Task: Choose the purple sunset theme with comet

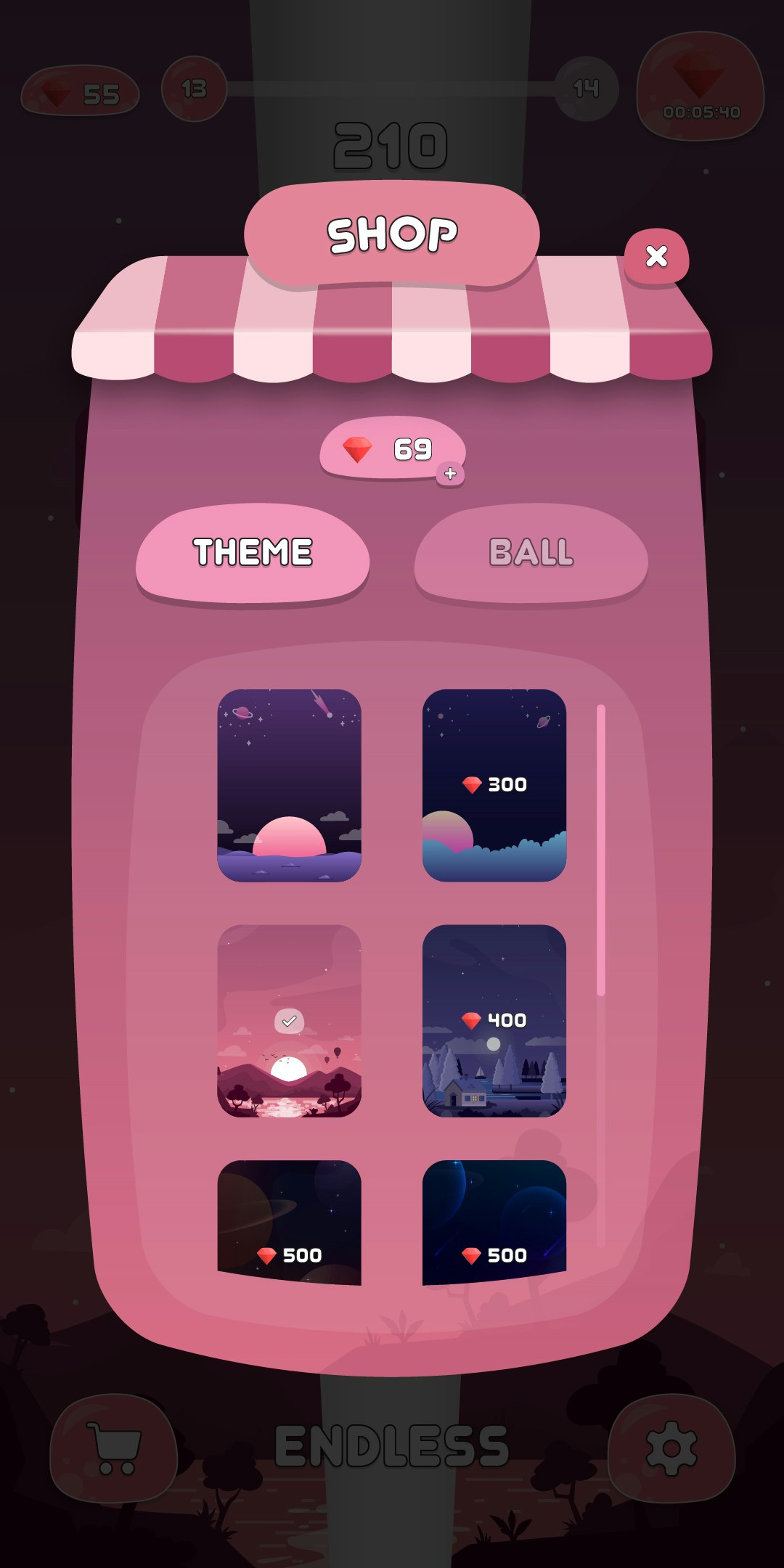Action: 289,785
